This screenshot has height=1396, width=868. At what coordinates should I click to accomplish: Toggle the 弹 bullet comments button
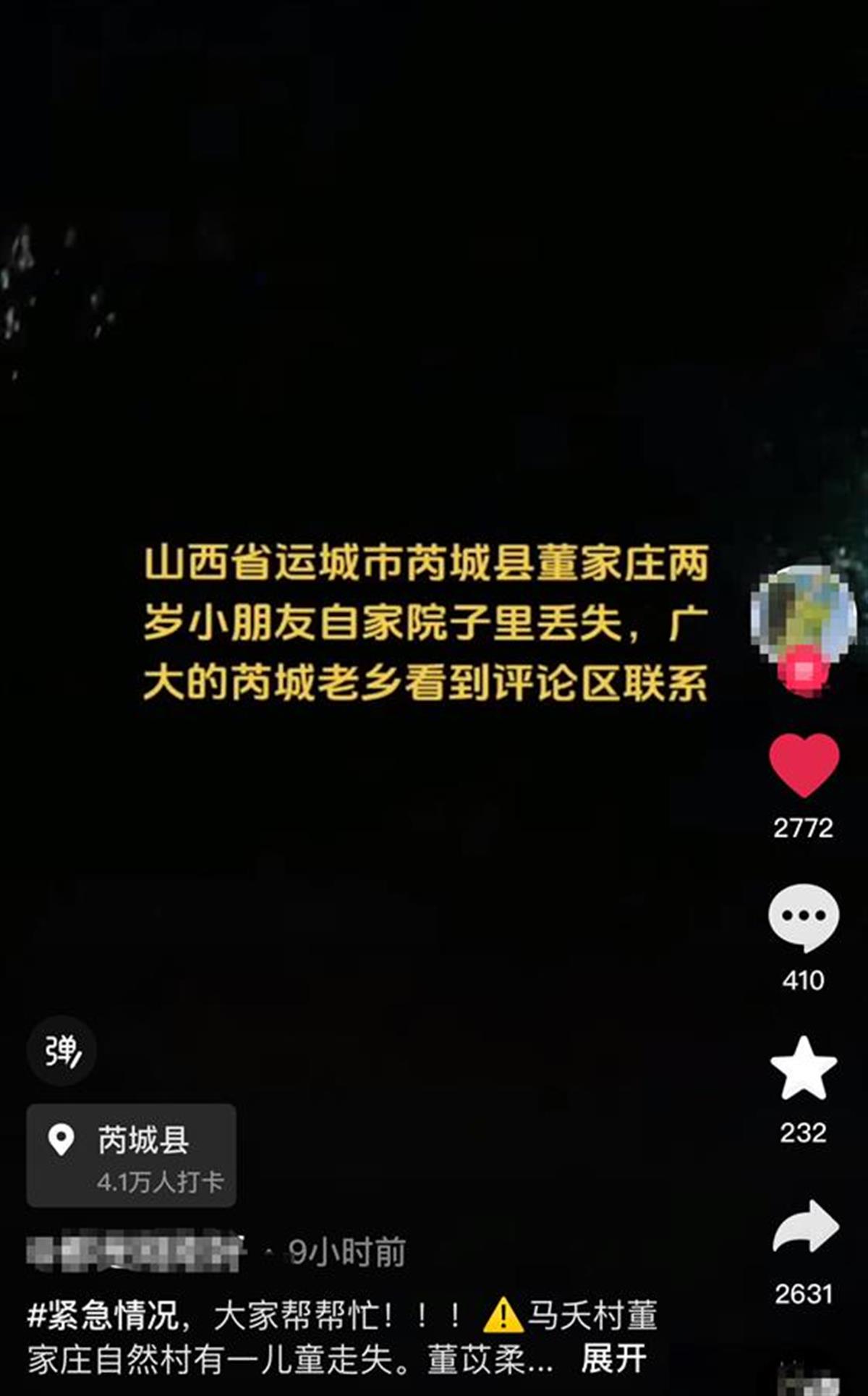pyautogui.click(x=61, y=1050)
